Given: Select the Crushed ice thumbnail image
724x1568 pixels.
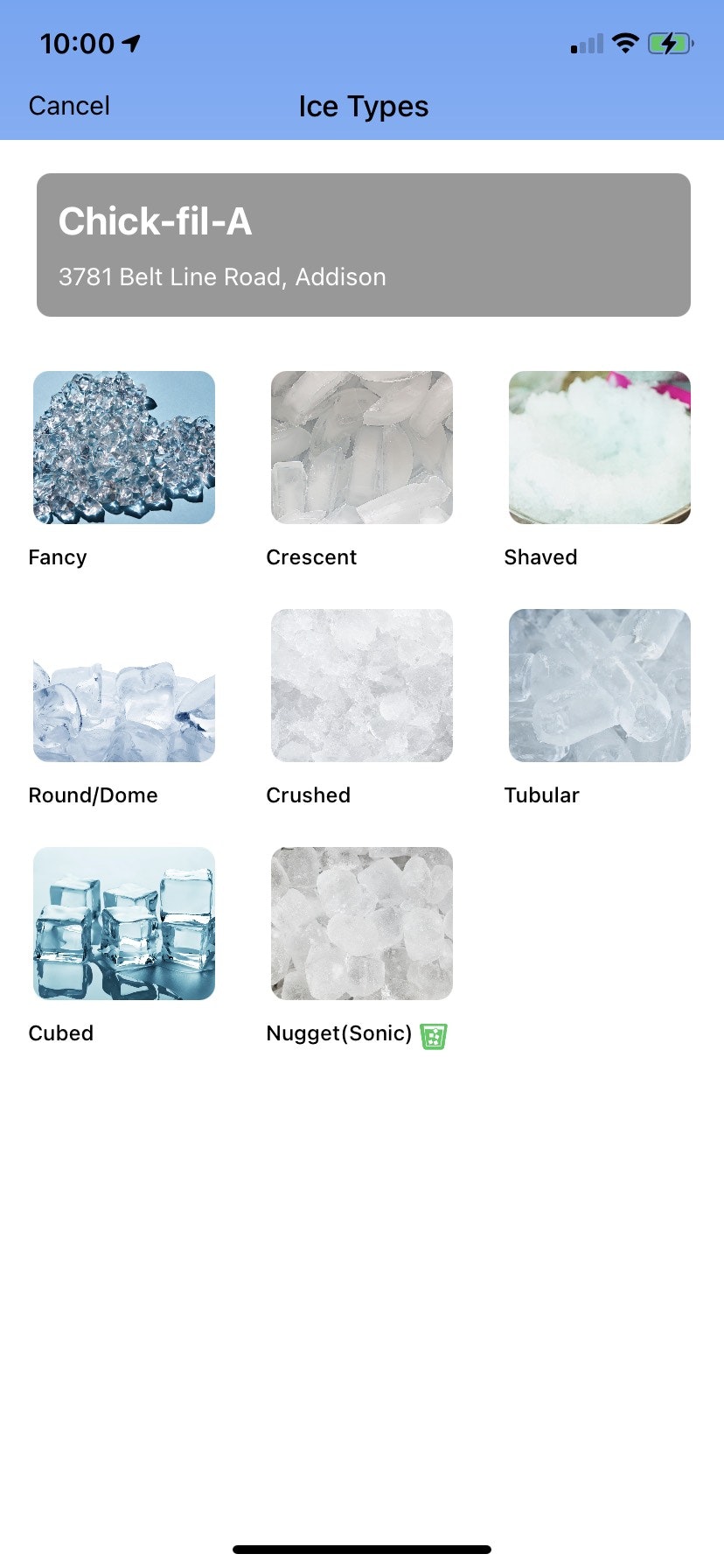Looking at the screenshot, I should coord(362,685).
